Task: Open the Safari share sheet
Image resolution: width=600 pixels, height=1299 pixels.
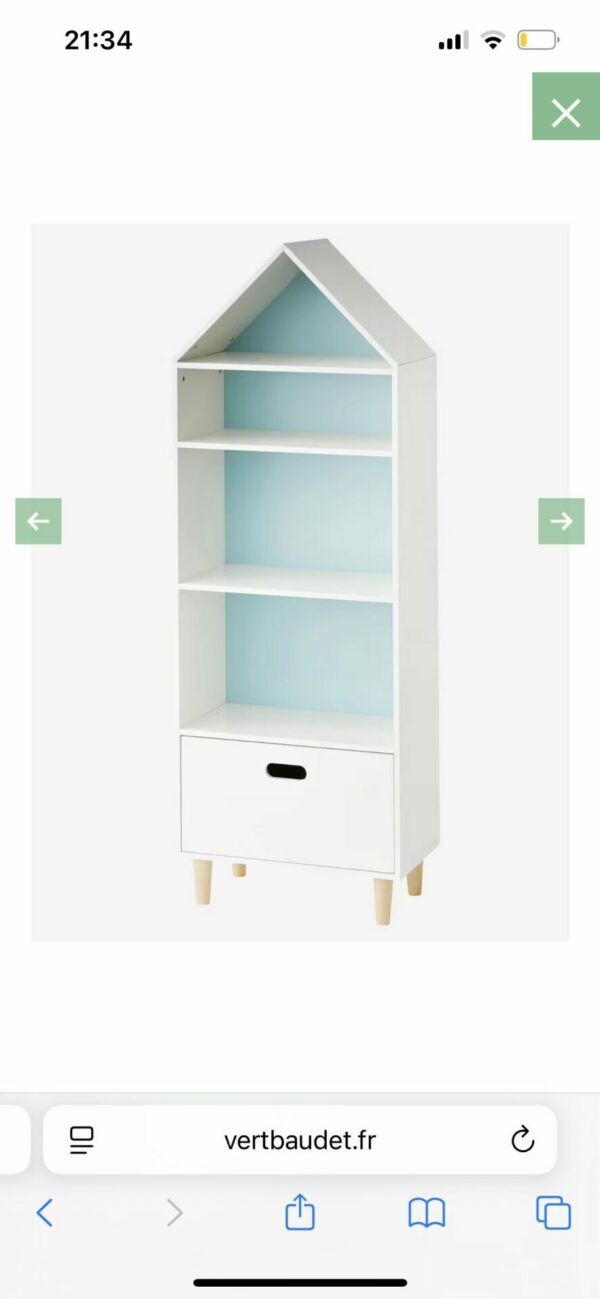Action: (300, 1212)
